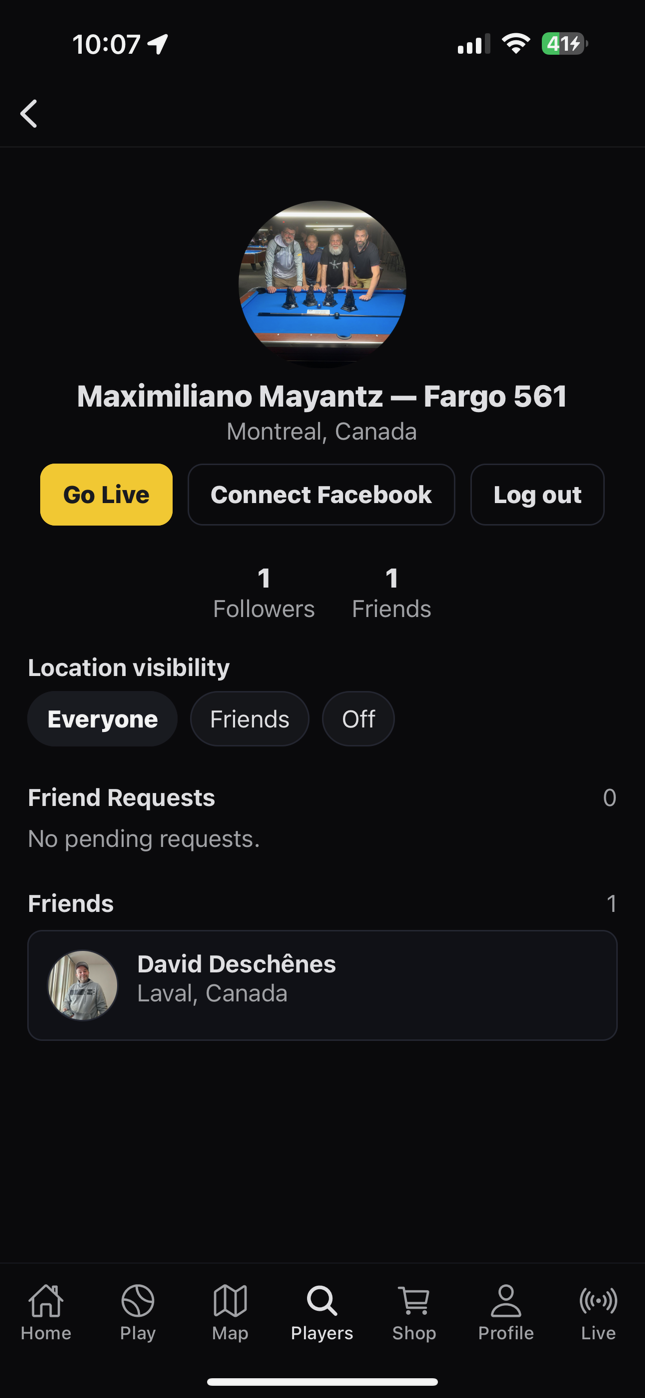Open the Play tab
This screenshot has width=645, height=1398.
click(138, 1313)
